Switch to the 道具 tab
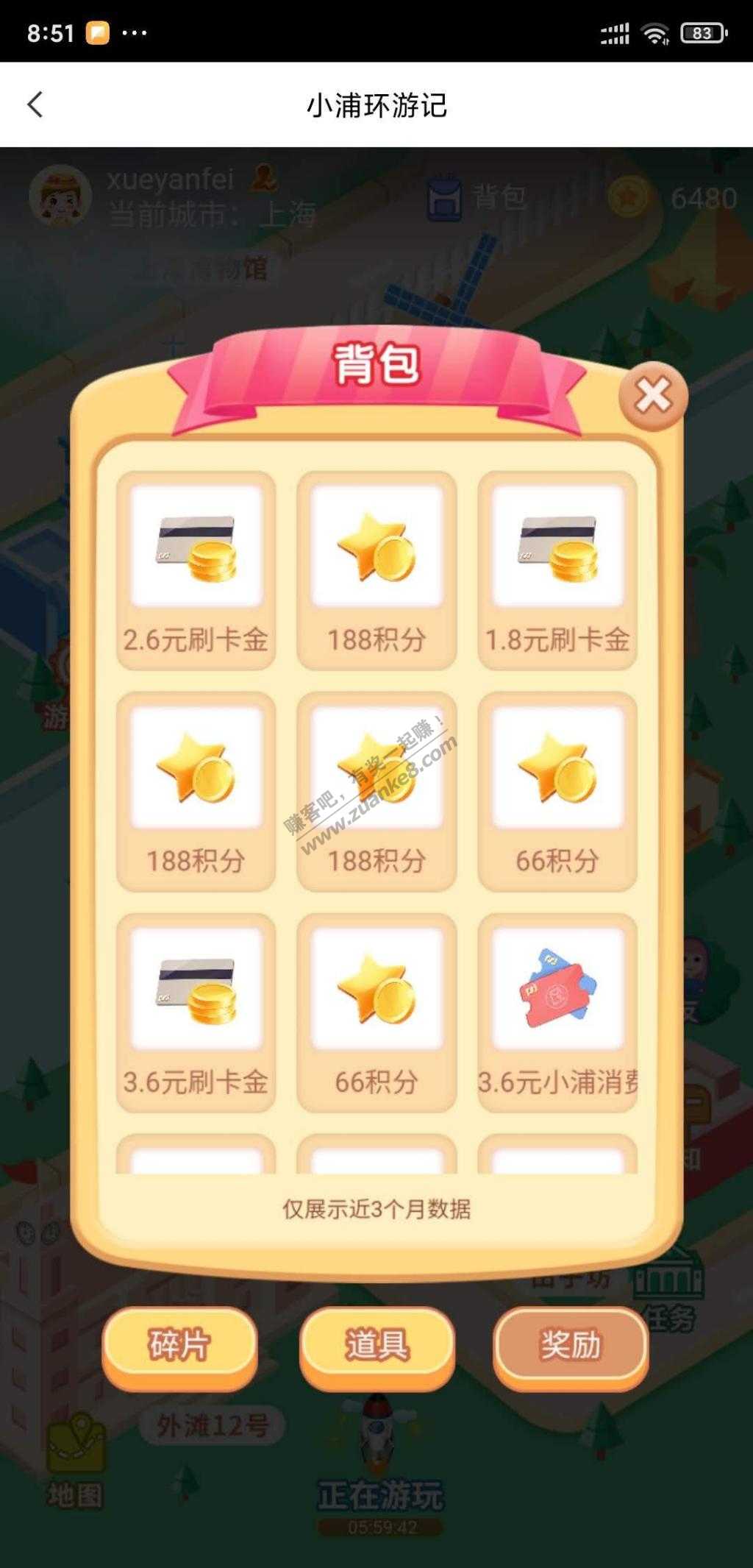The width and height of the screenshot is (753, 1568). click(377, 1345)
